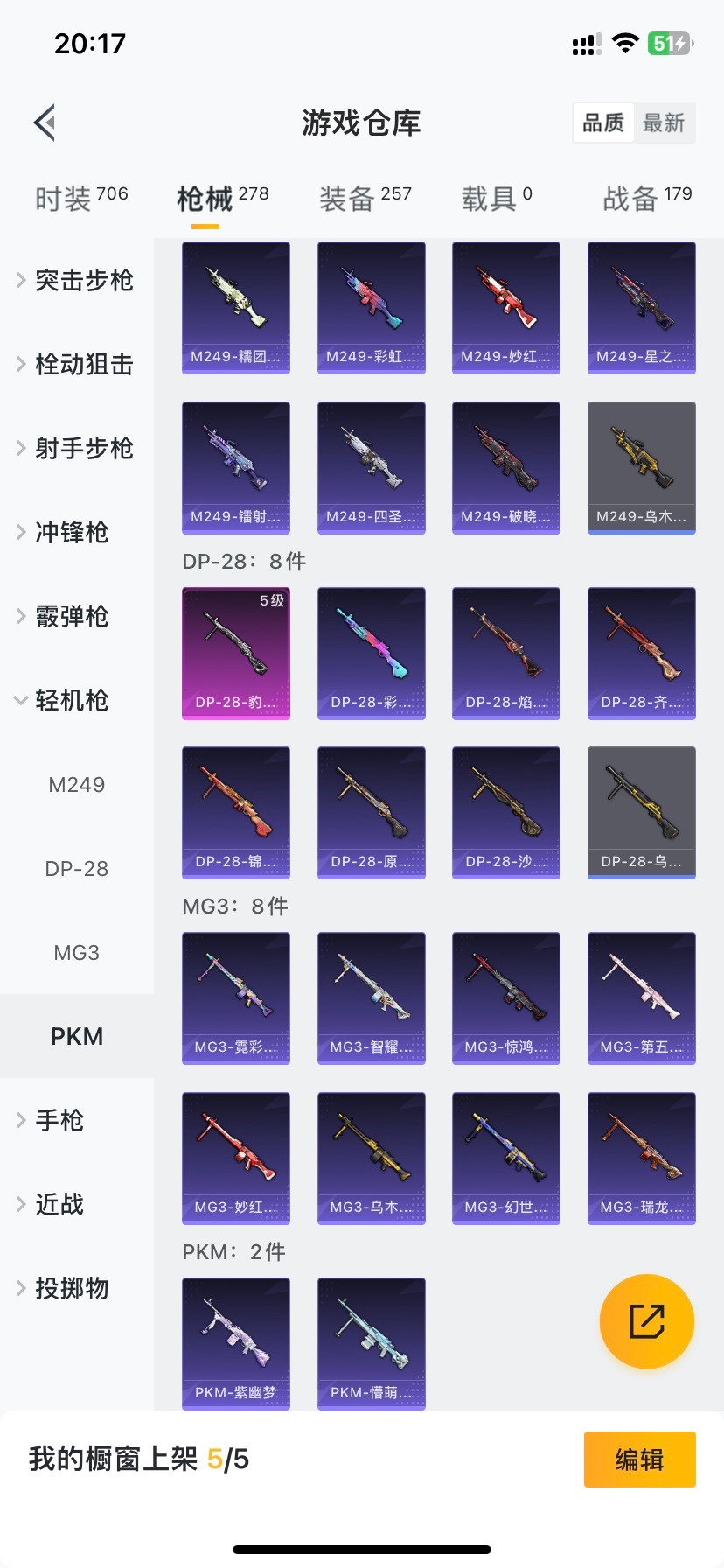
Task: Jump to the DP-28 subcategory
Action: pos(77,868)
